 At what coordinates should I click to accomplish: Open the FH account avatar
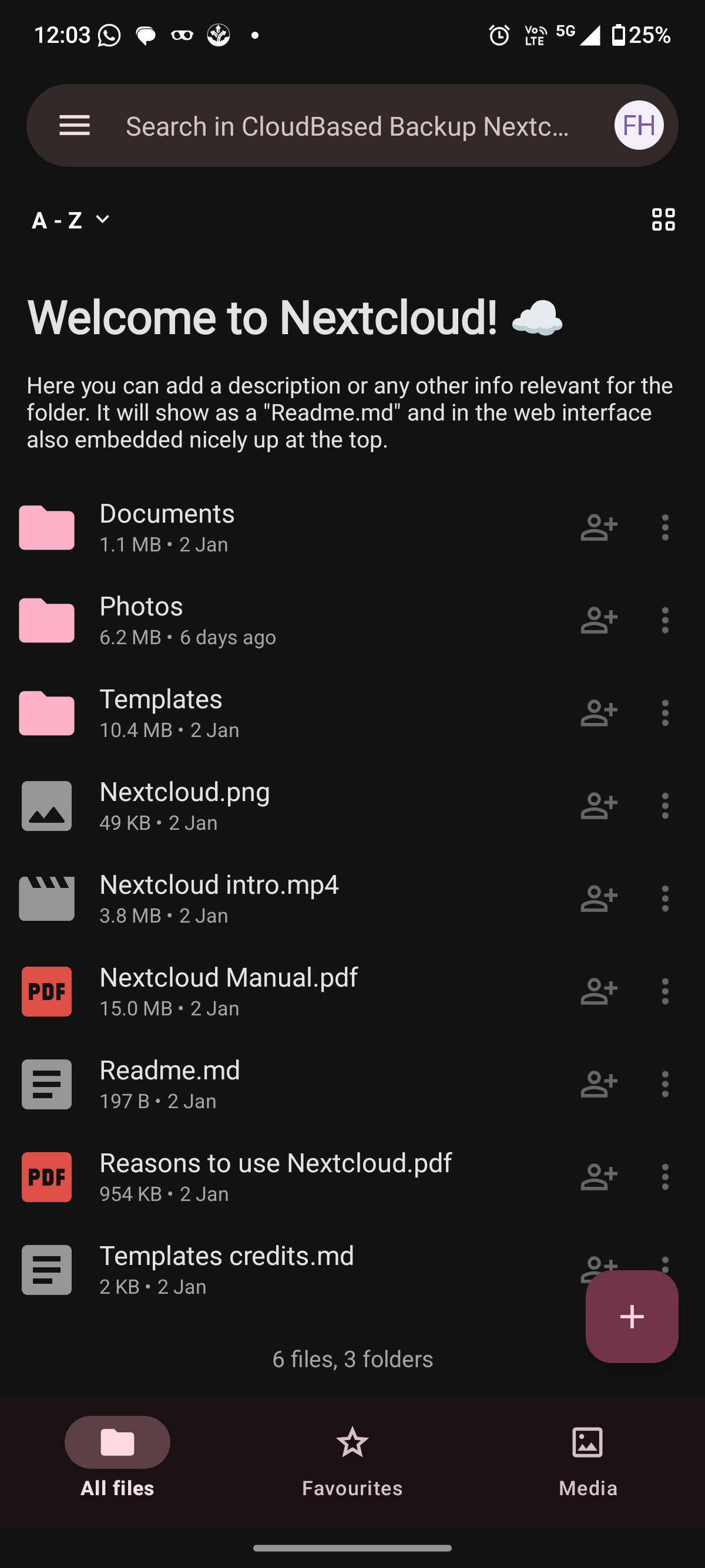click(637, 126)
